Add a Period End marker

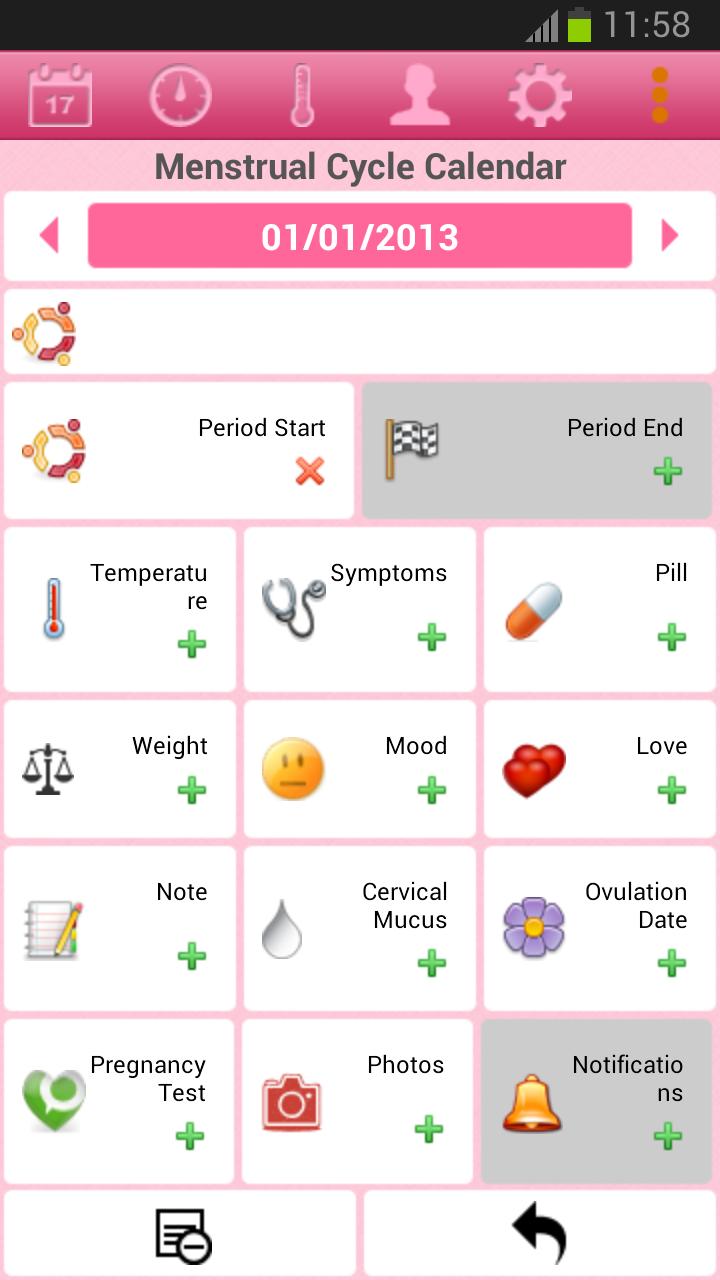[667, 470]
